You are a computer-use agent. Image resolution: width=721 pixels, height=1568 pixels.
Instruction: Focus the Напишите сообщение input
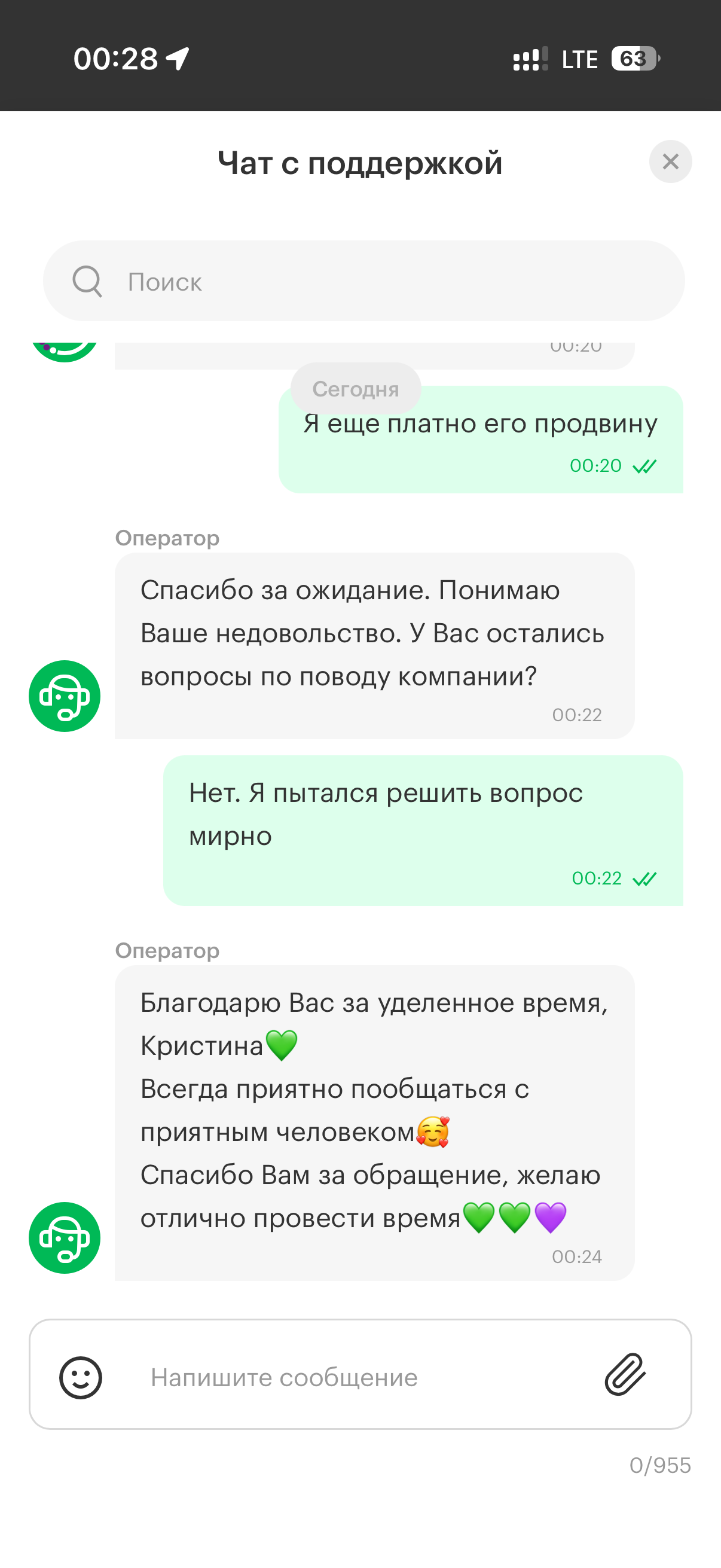coord(353,1377)
